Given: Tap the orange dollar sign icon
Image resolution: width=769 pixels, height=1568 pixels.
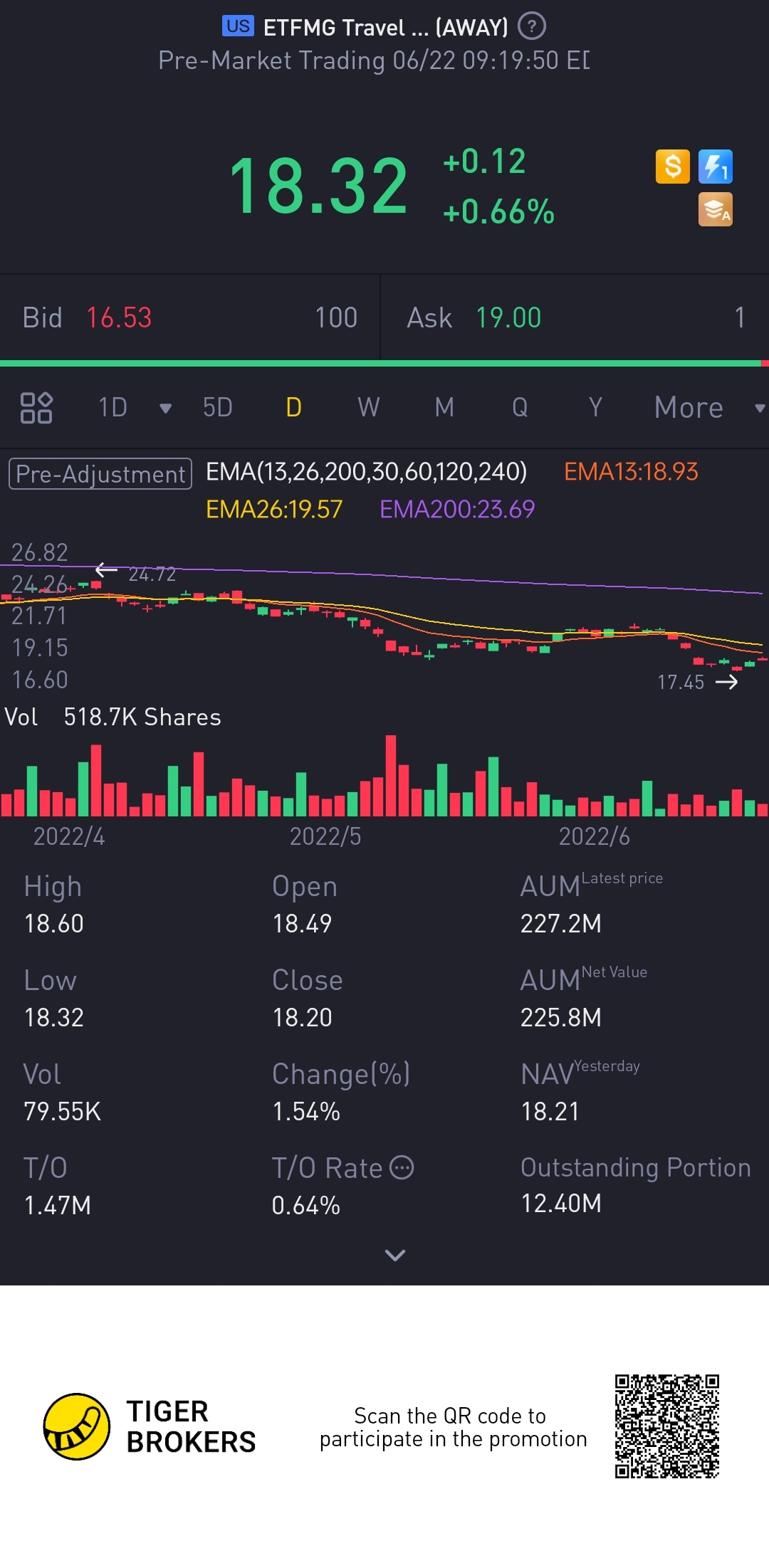Looking at the screenshot, I should (x=672, y=167).
